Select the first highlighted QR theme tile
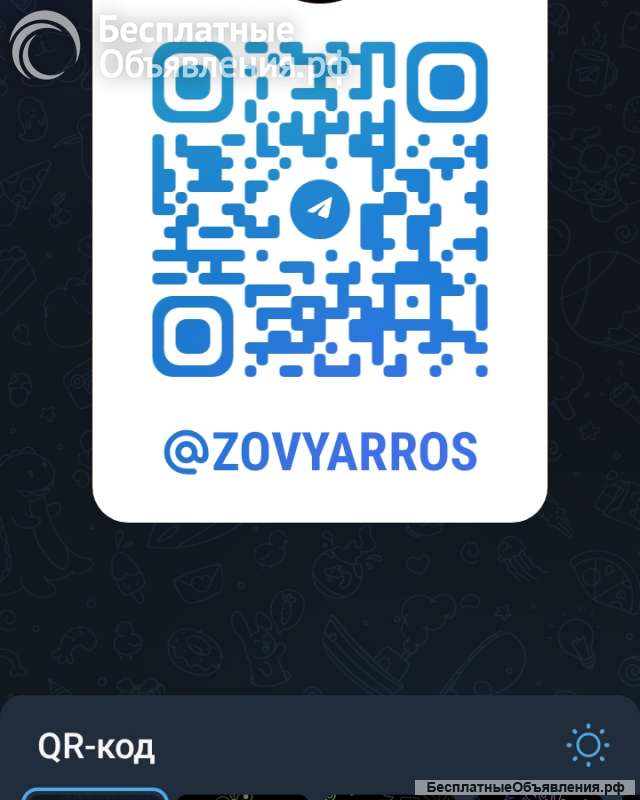This screenshot has width=640, height=800. 95,794
